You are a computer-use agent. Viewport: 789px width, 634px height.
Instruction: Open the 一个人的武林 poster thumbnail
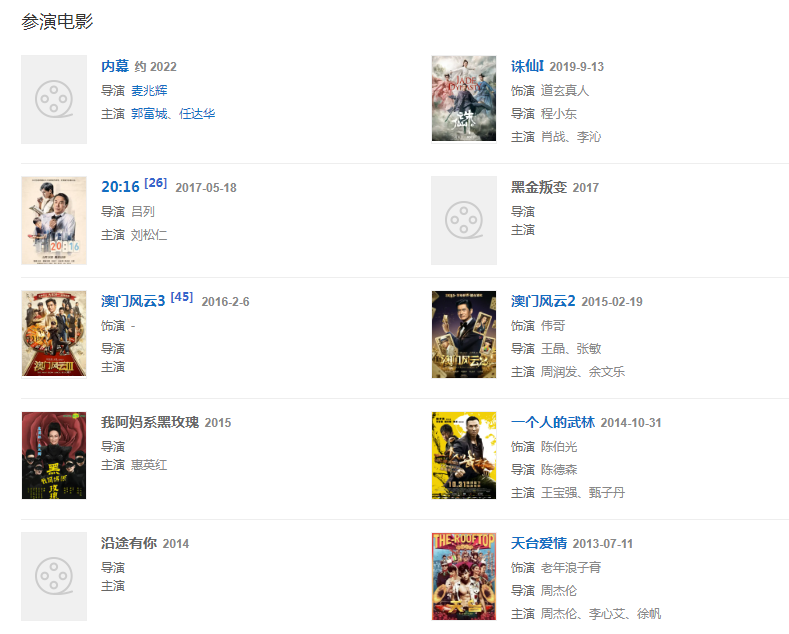click(463, 455)
